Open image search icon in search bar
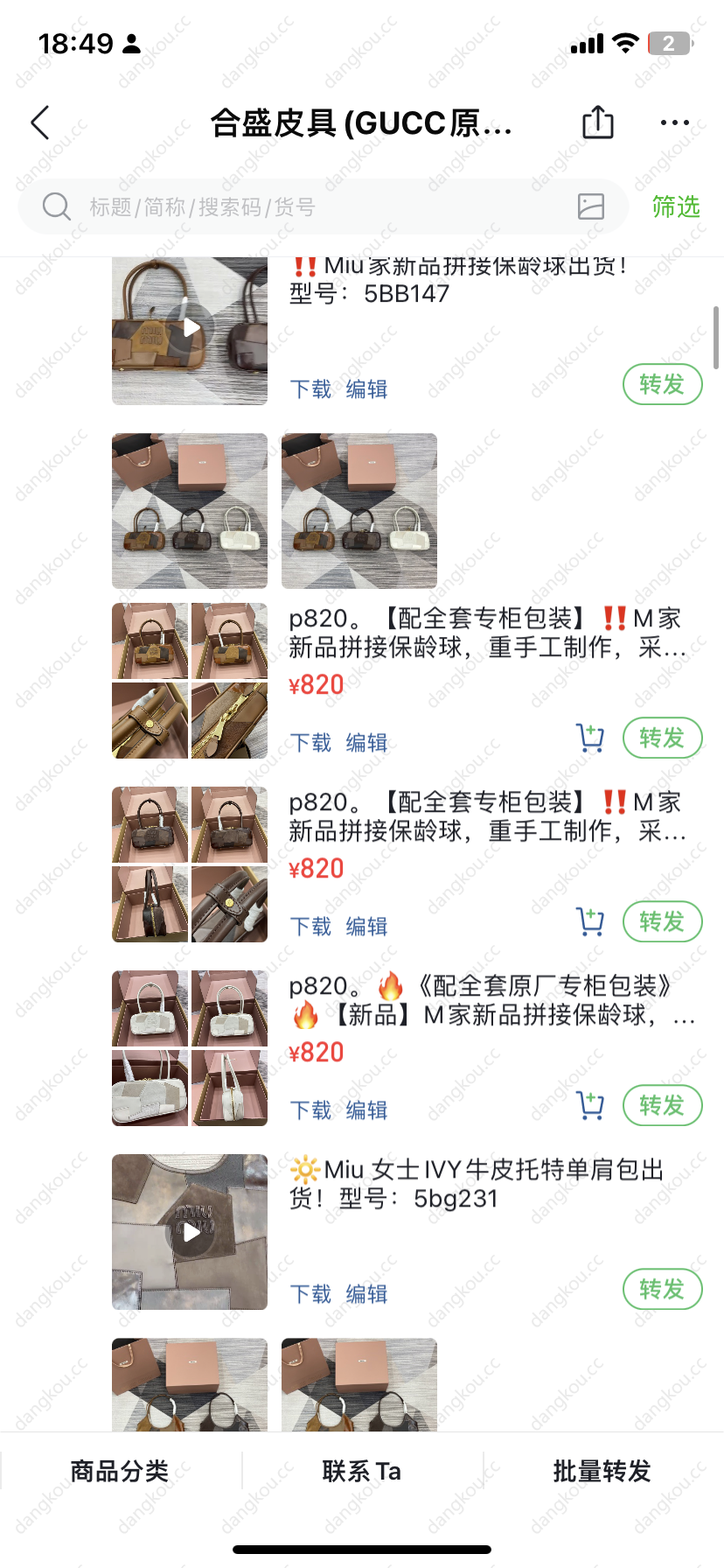Screen dimensions: 724x1568 [591, 206]
